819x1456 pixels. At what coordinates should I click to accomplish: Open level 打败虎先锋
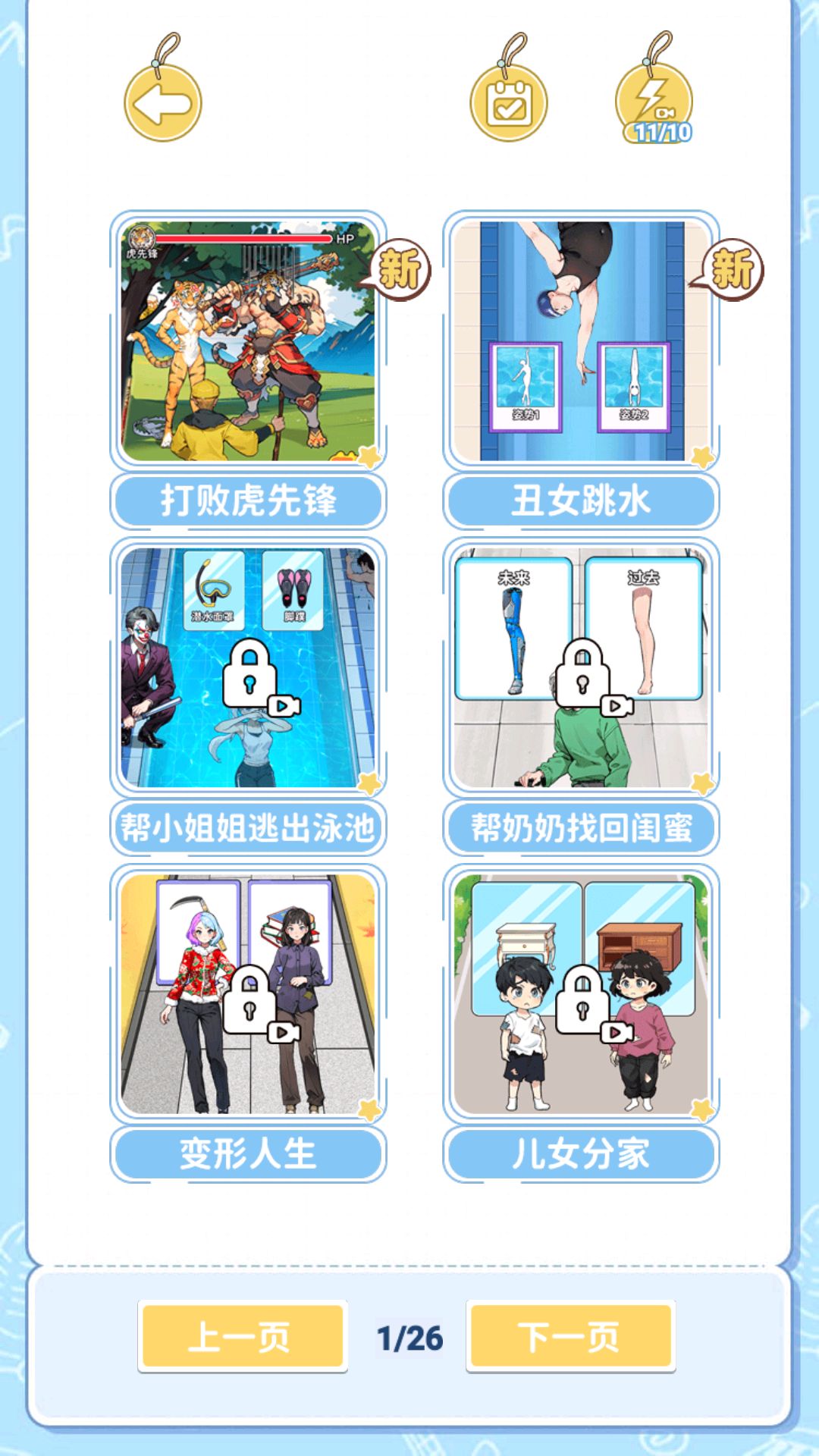pyautogui.click(x=248, y=341)
